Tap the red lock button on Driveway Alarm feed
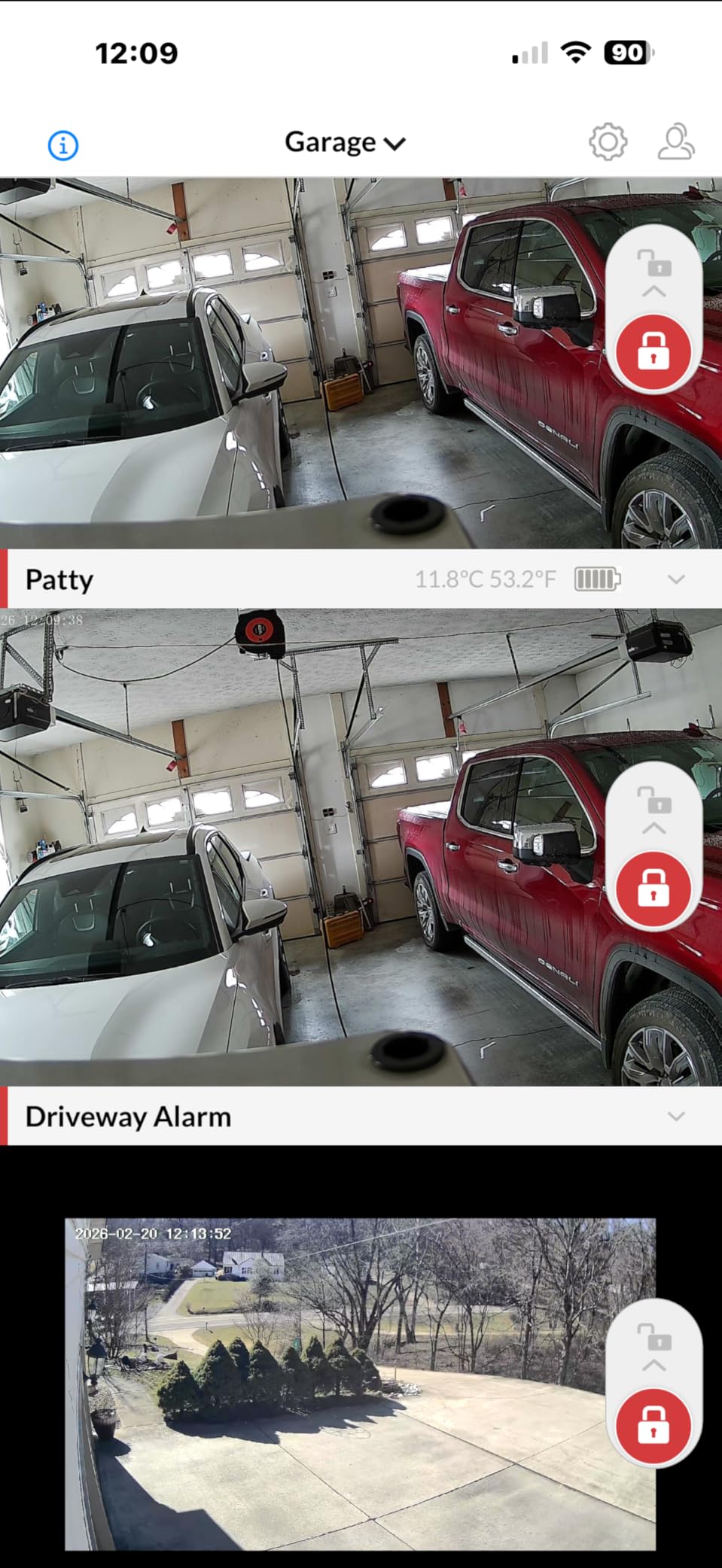Viewport: 722px width, 1568px height. 653,1424
